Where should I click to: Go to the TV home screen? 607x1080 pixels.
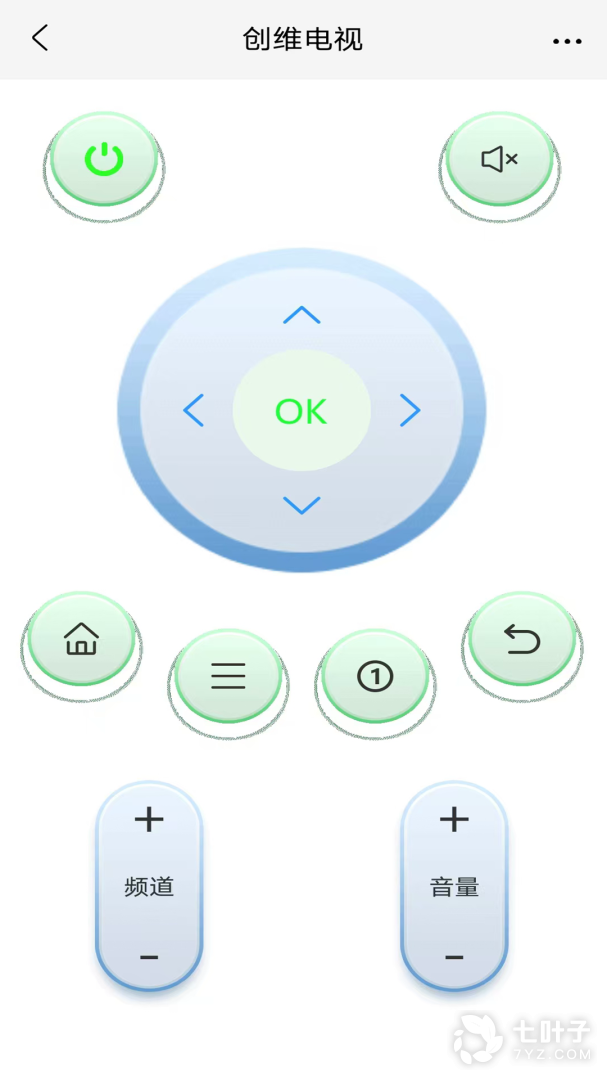81,638
